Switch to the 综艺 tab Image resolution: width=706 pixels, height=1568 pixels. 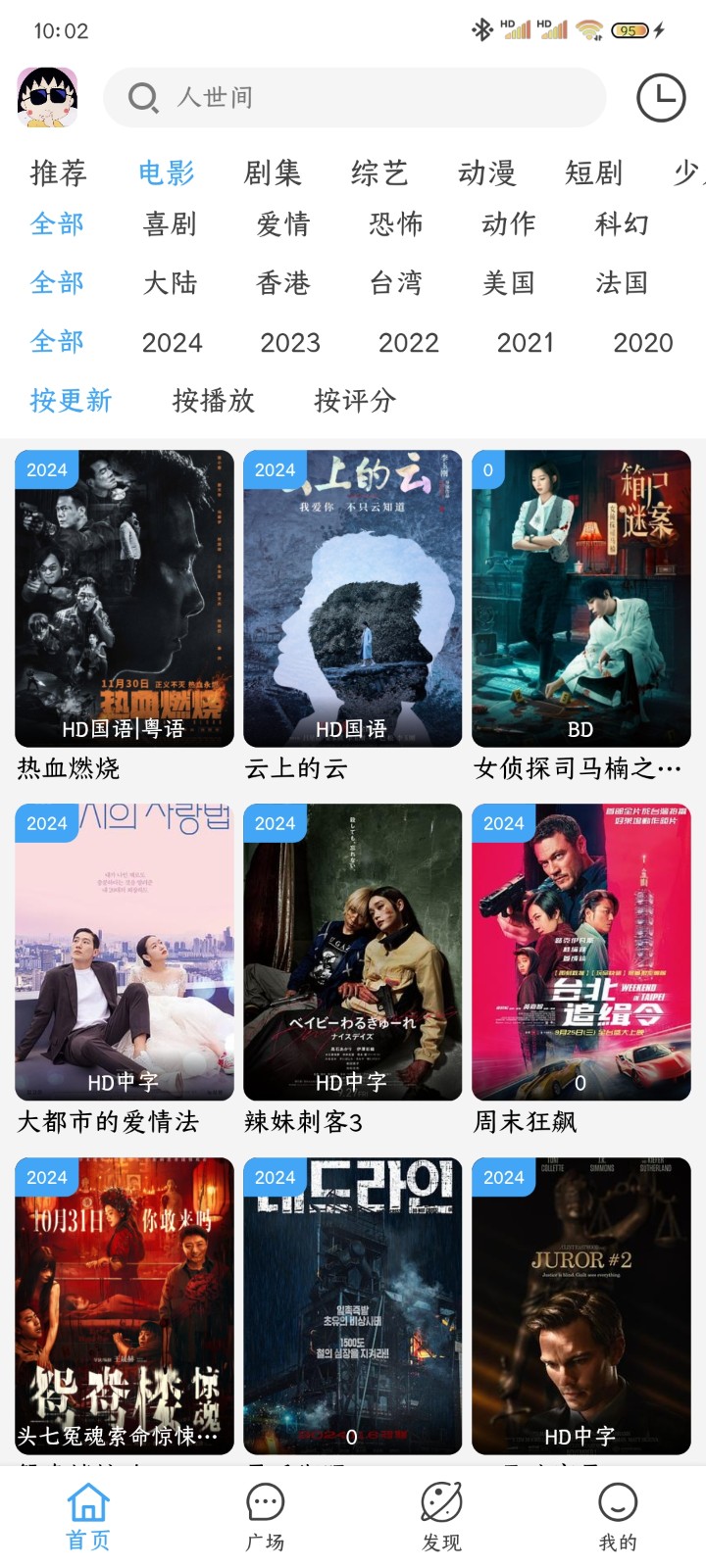(379, 173)
